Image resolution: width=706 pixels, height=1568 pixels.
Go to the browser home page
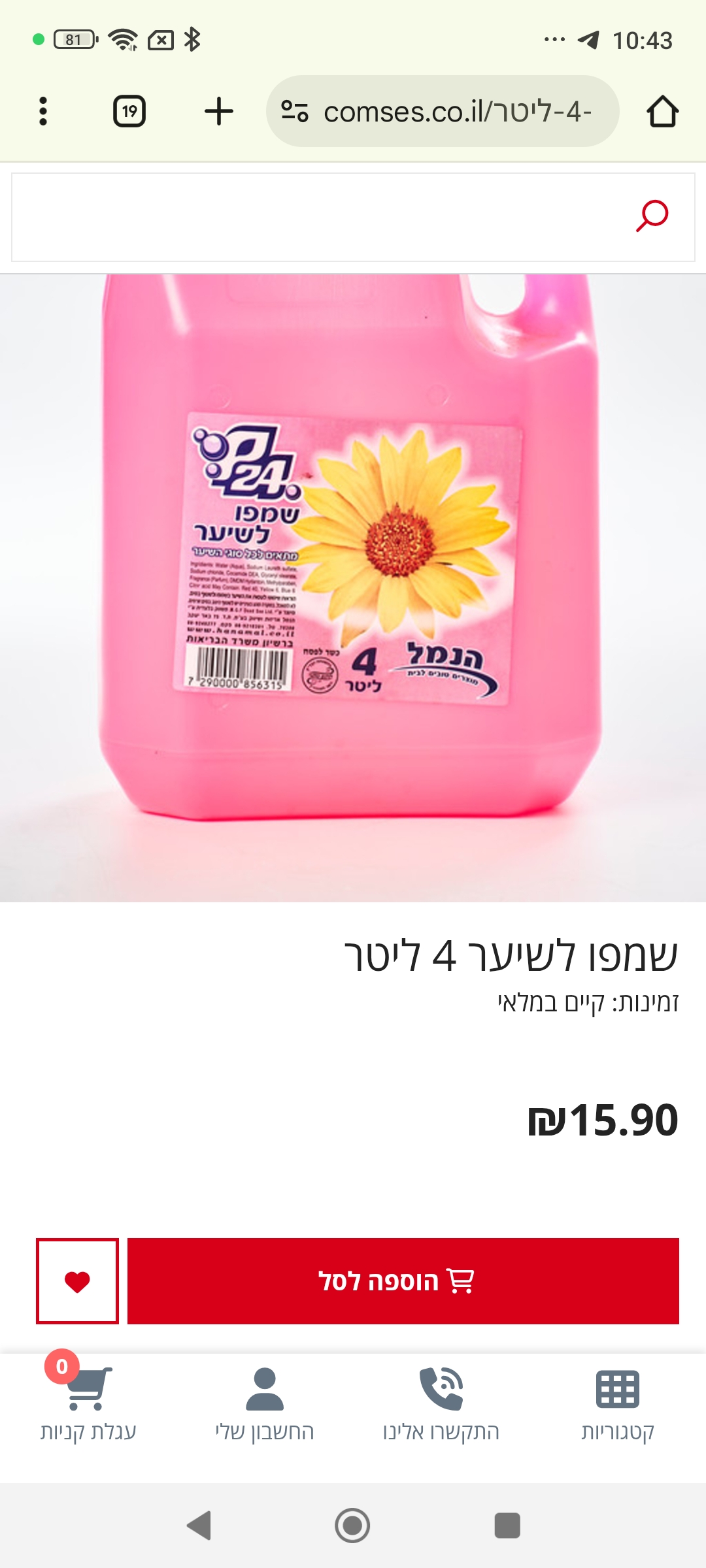(662, 111)
